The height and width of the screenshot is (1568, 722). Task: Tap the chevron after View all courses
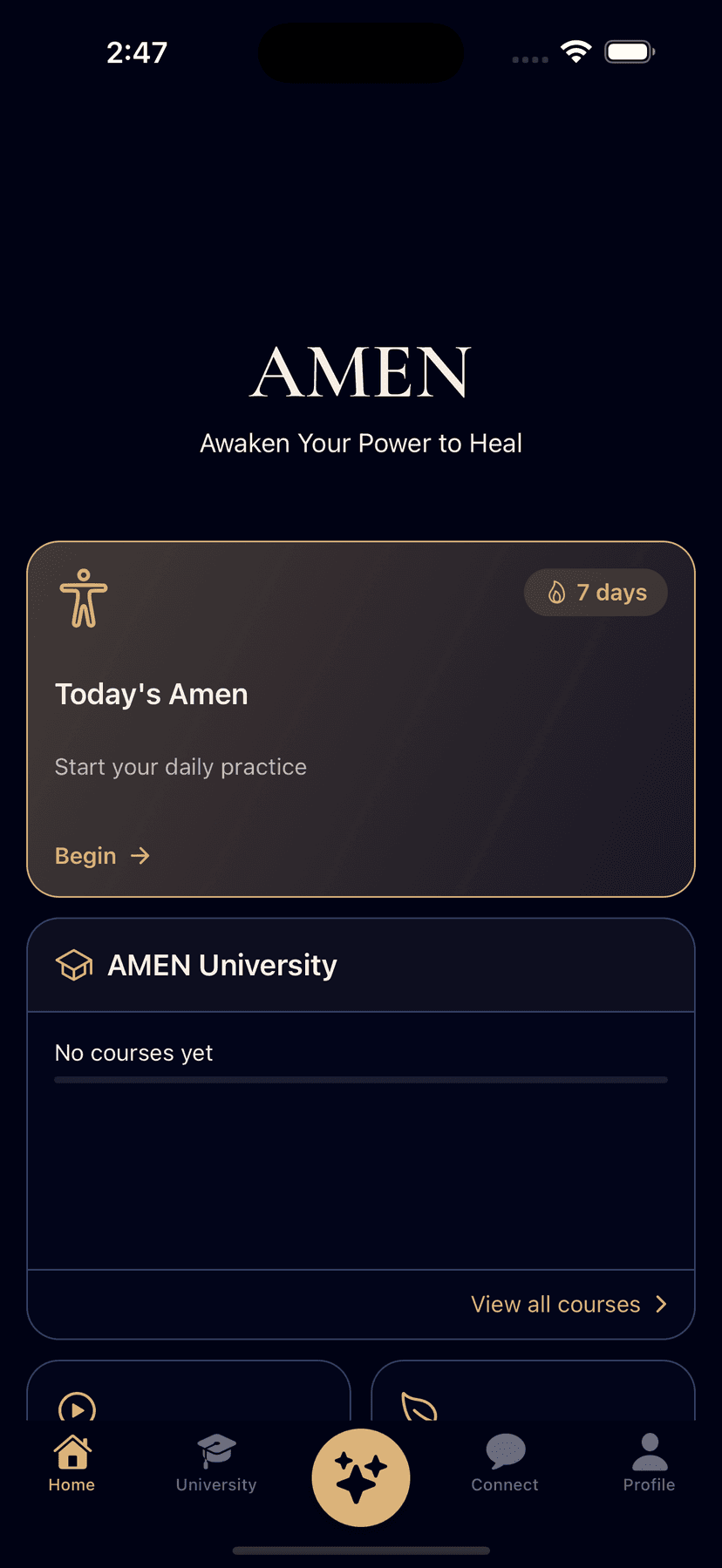[662, 1304]
